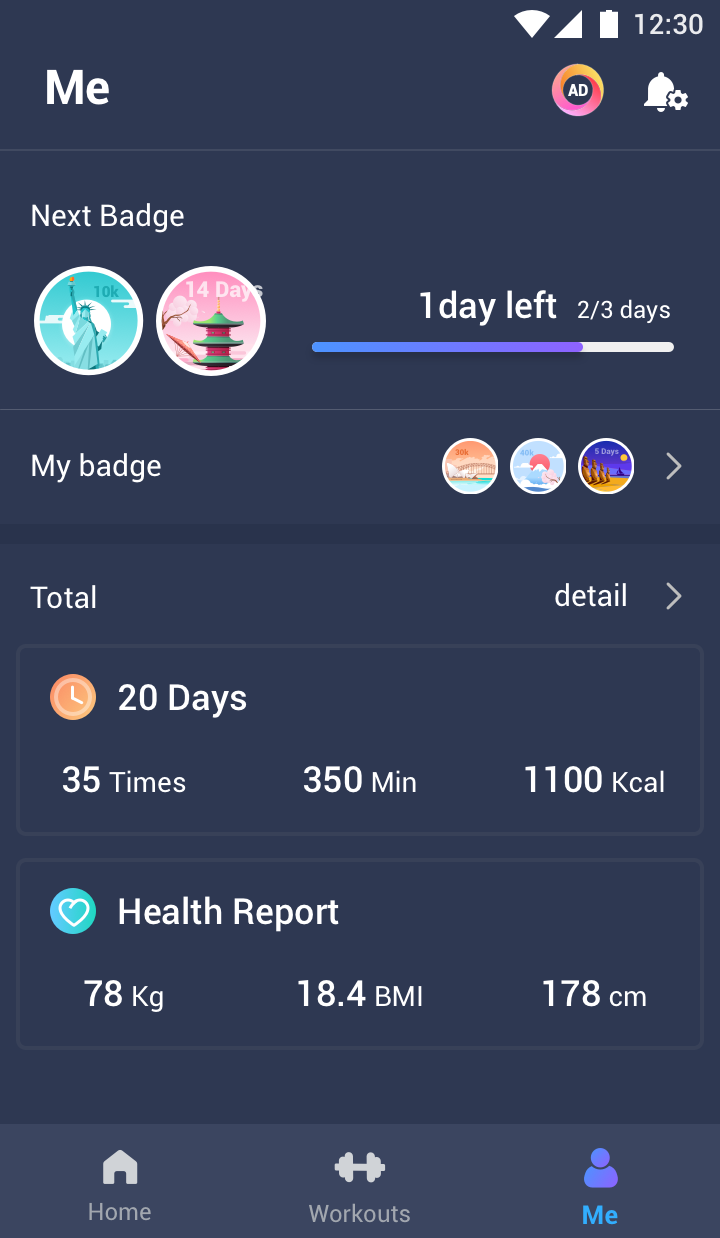Open notification settings bell
The image size is (720, 1238).
pyautogui.click(x=664, y=92)
